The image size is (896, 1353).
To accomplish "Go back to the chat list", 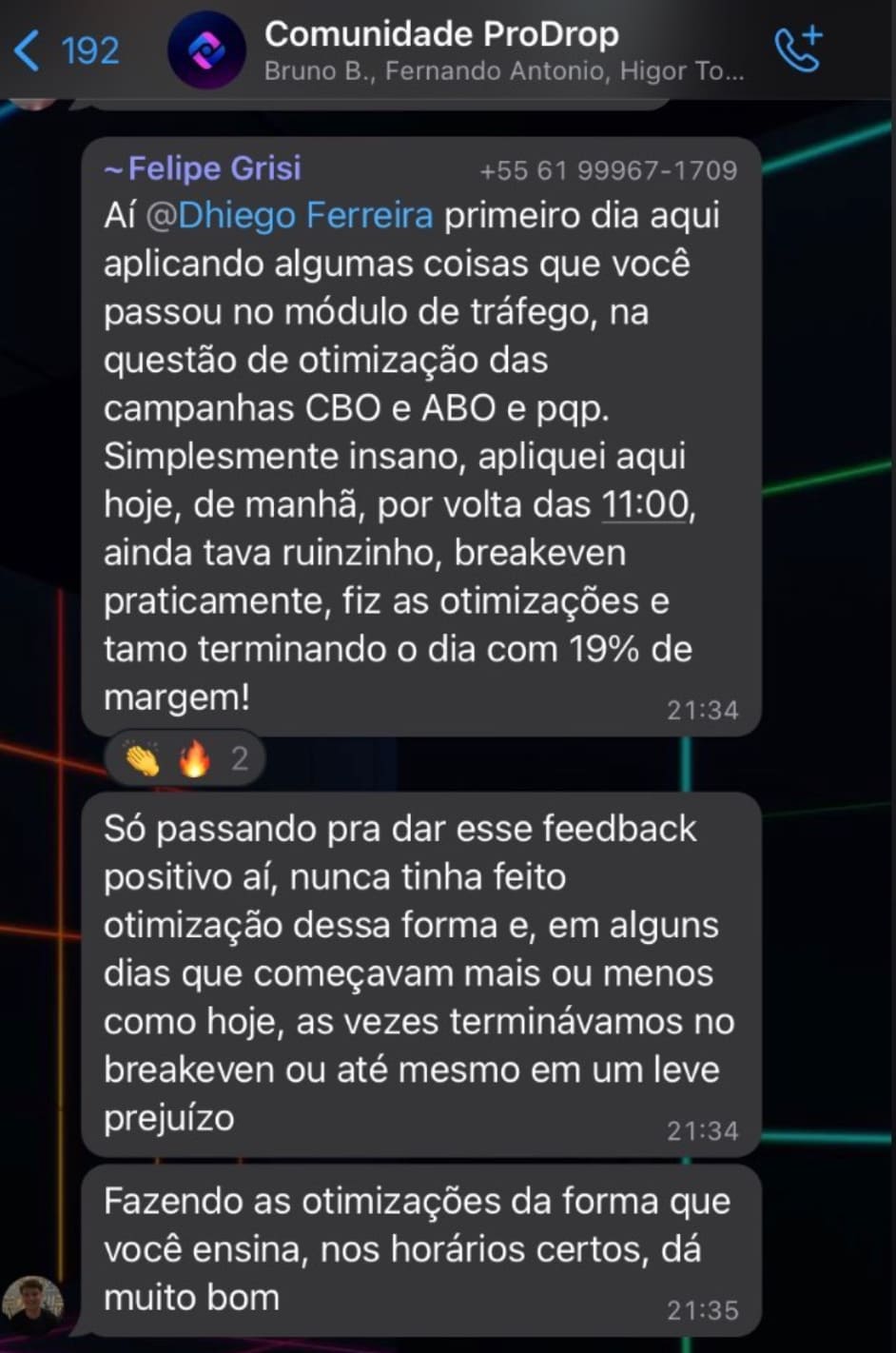I will (x=65, y=49).
